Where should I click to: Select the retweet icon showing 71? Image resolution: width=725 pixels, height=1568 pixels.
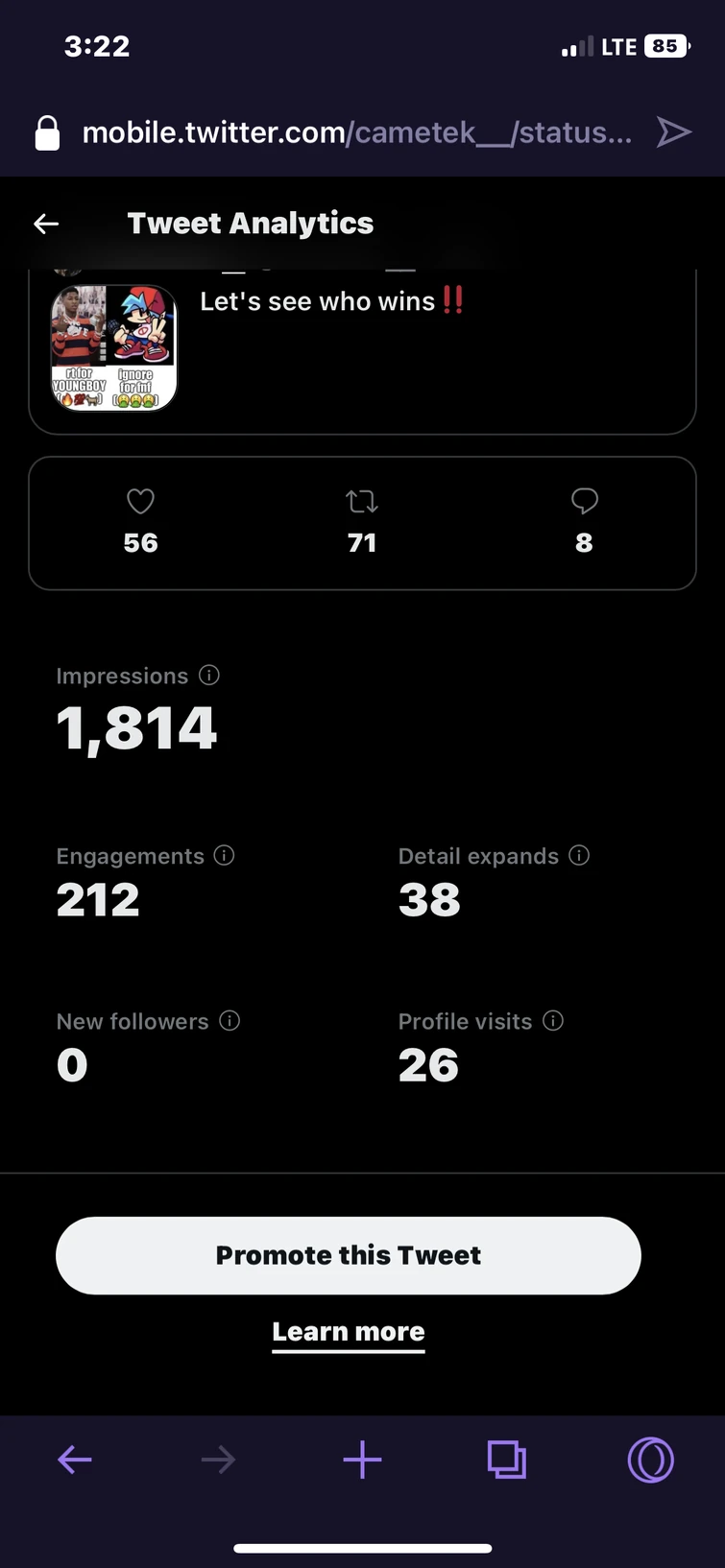tap(362, 501)
